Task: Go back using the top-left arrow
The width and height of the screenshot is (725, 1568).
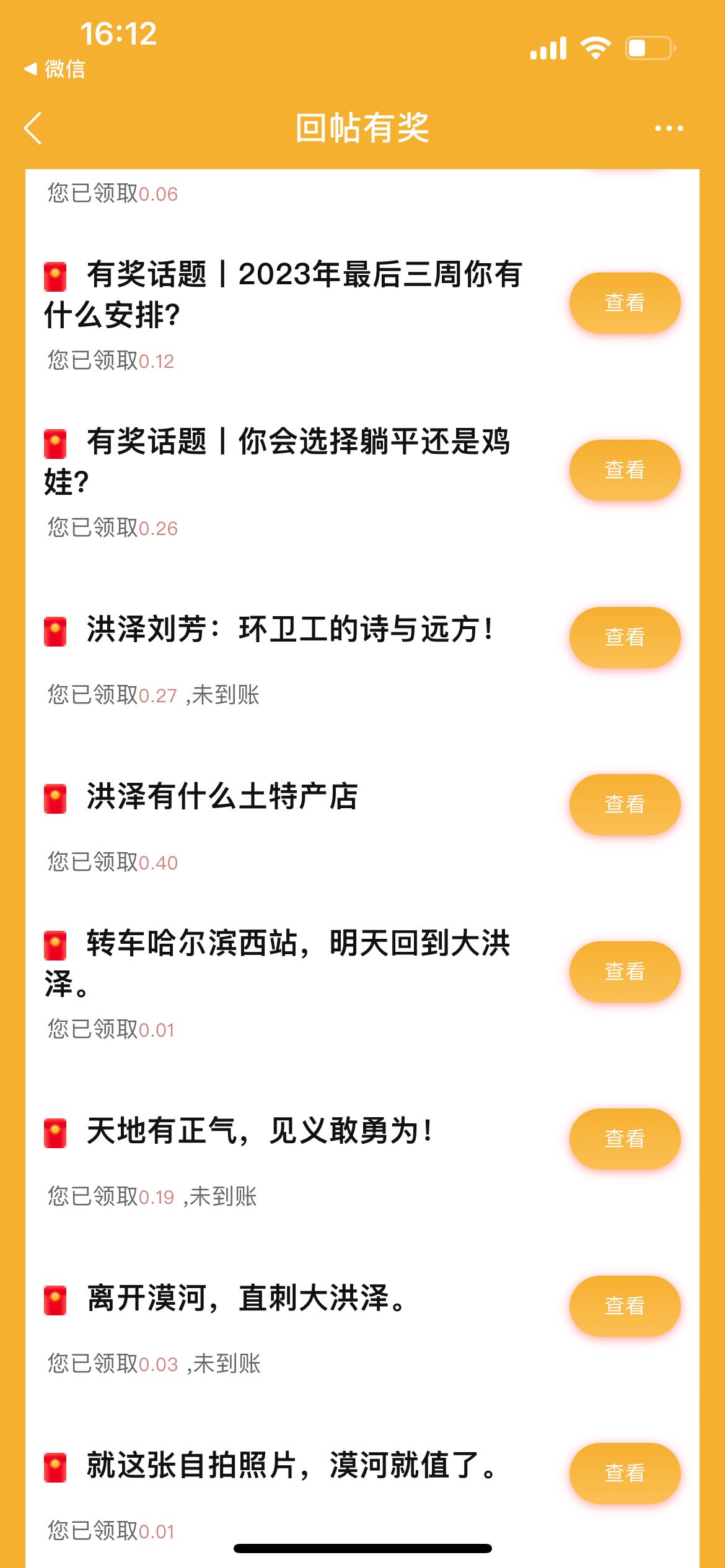Action: click(x=33, y=128)
